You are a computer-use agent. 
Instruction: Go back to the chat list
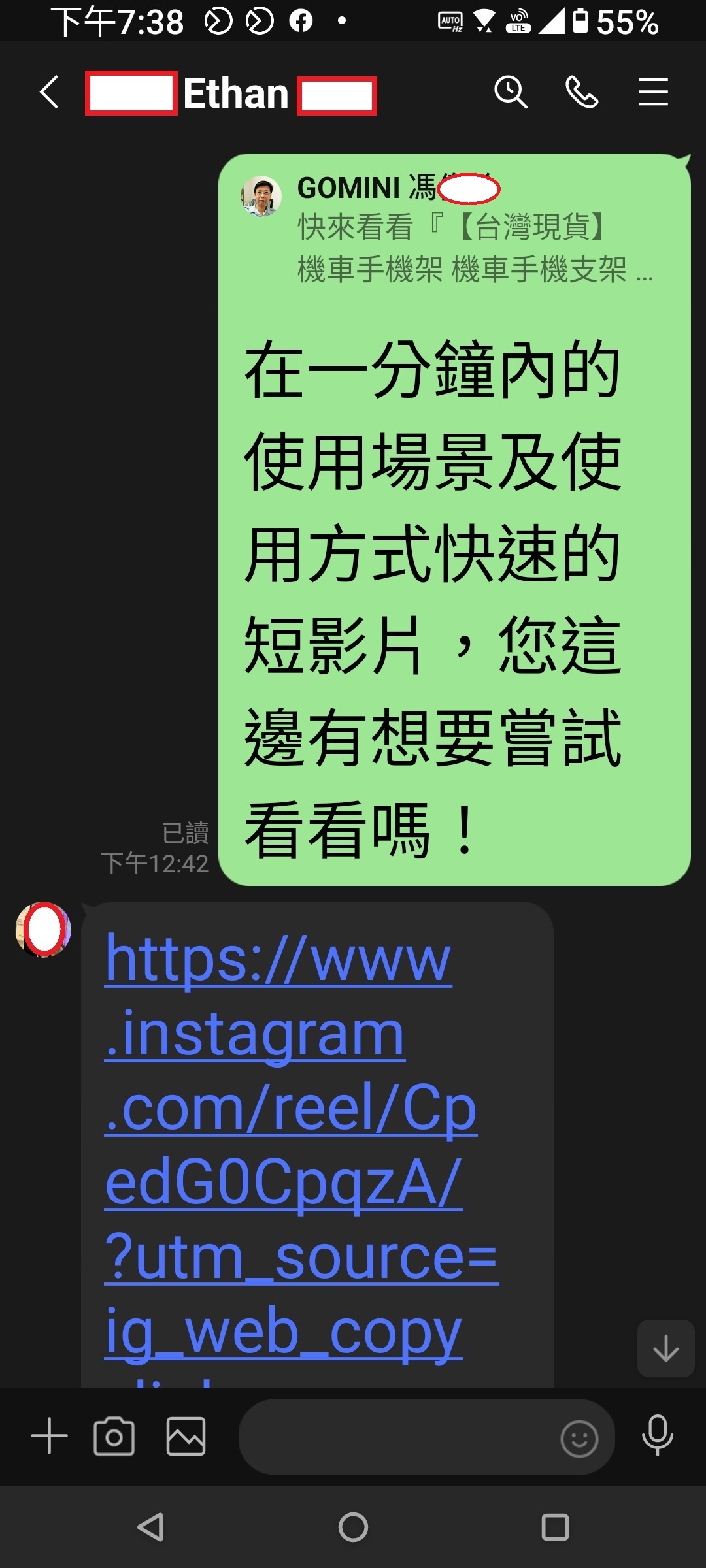coord(50,92)
